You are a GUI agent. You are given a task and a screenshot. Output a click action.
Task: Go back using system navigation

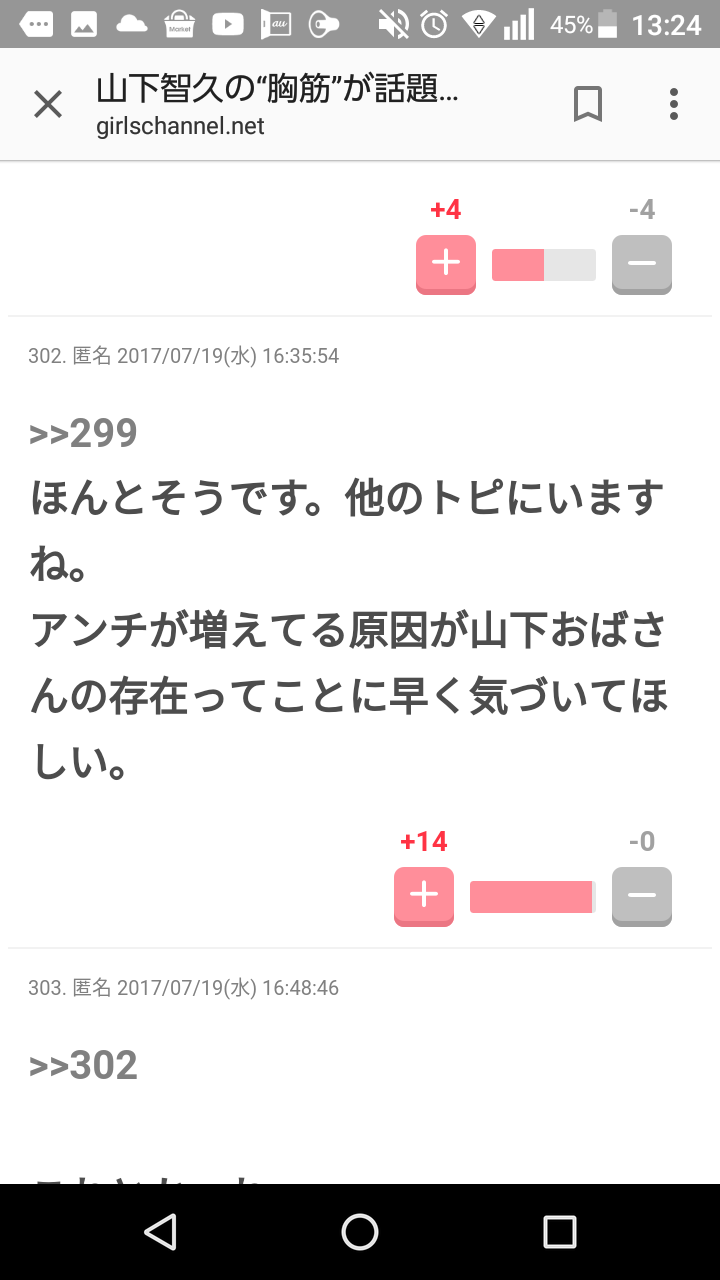click(160, 1232)
